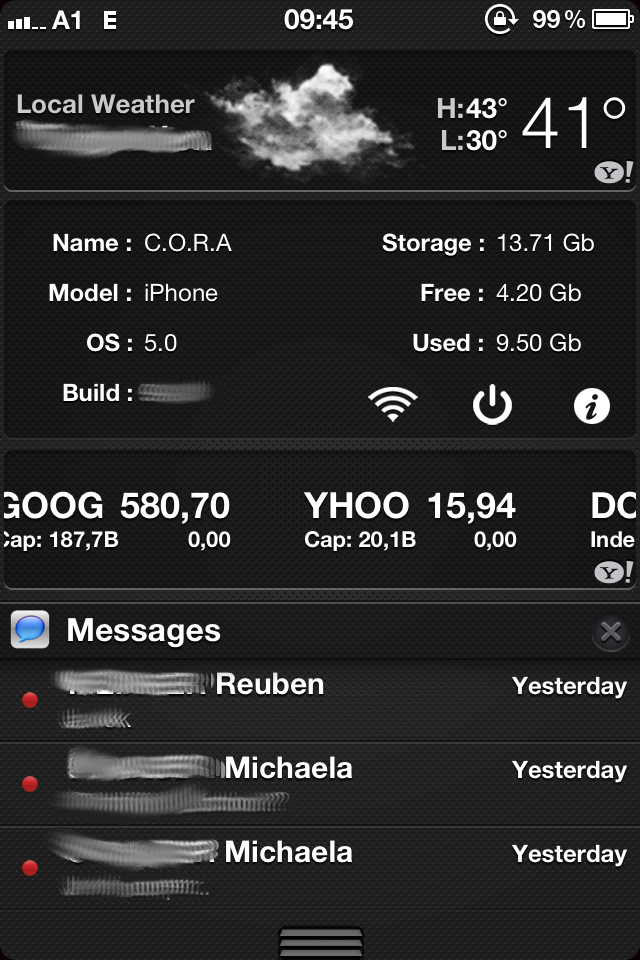The image size is (640, 960).
Task: Open the first message from Michaela
Action: pyautogui.click(x=320, y=784)
